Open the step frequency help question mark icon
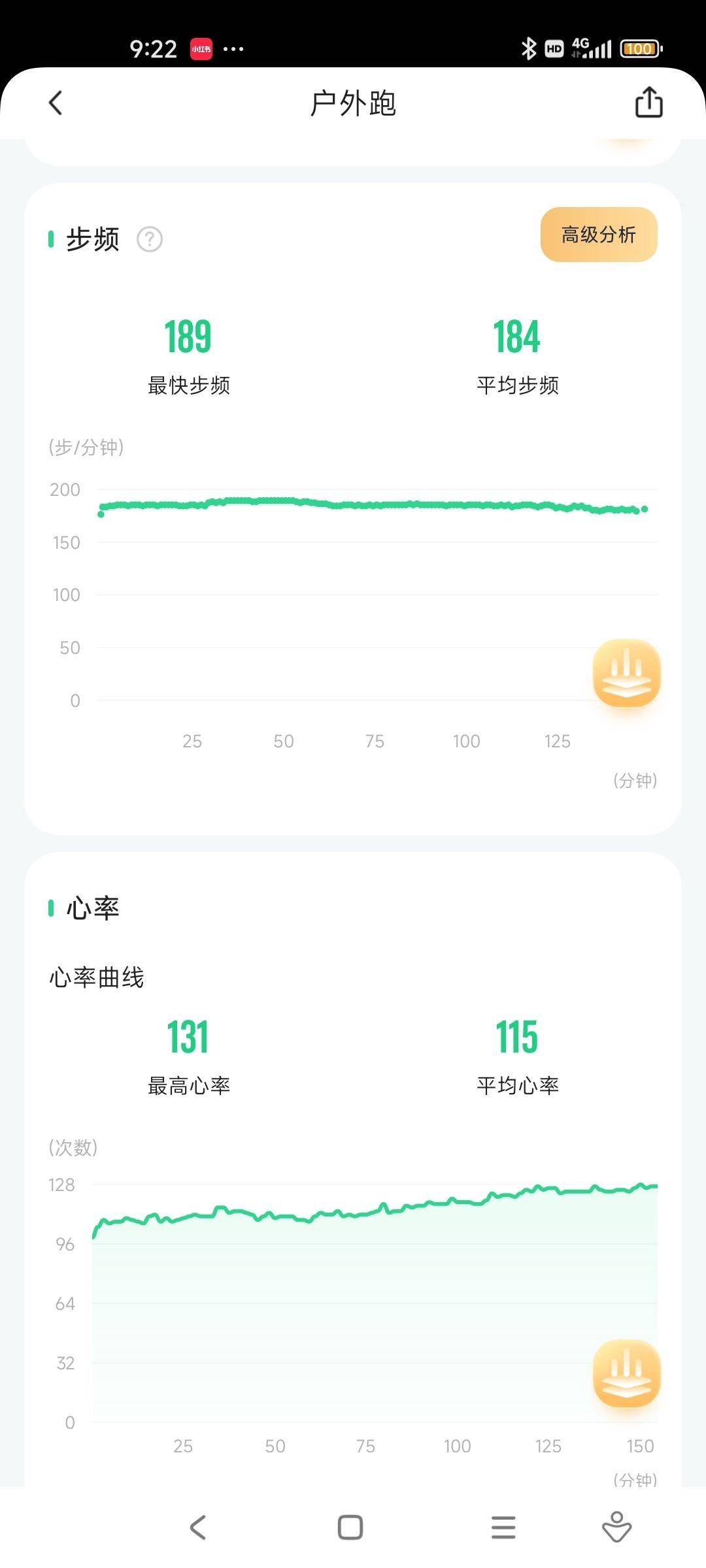 (149, 239)
